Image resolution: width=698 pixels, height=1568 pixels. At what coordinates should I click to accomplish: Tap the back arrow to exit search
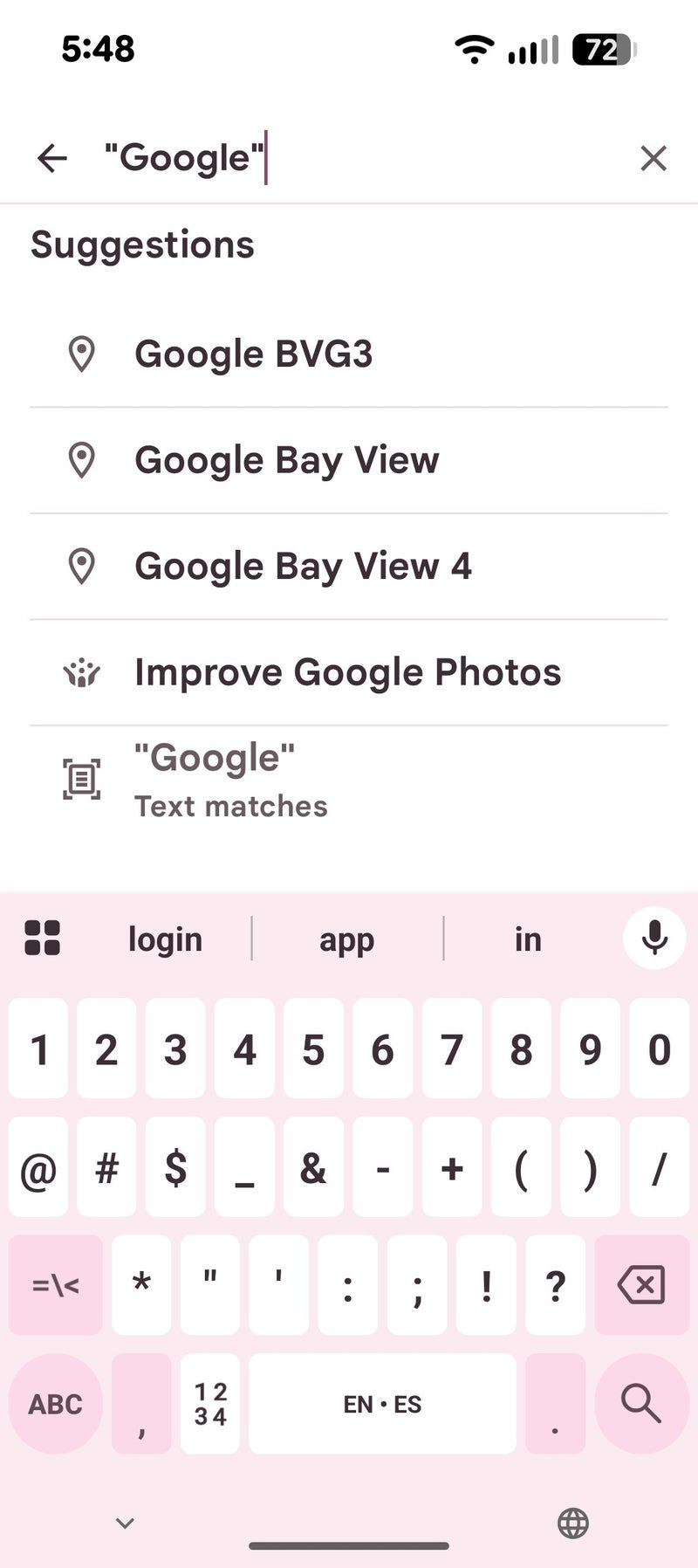click(51, 157)
